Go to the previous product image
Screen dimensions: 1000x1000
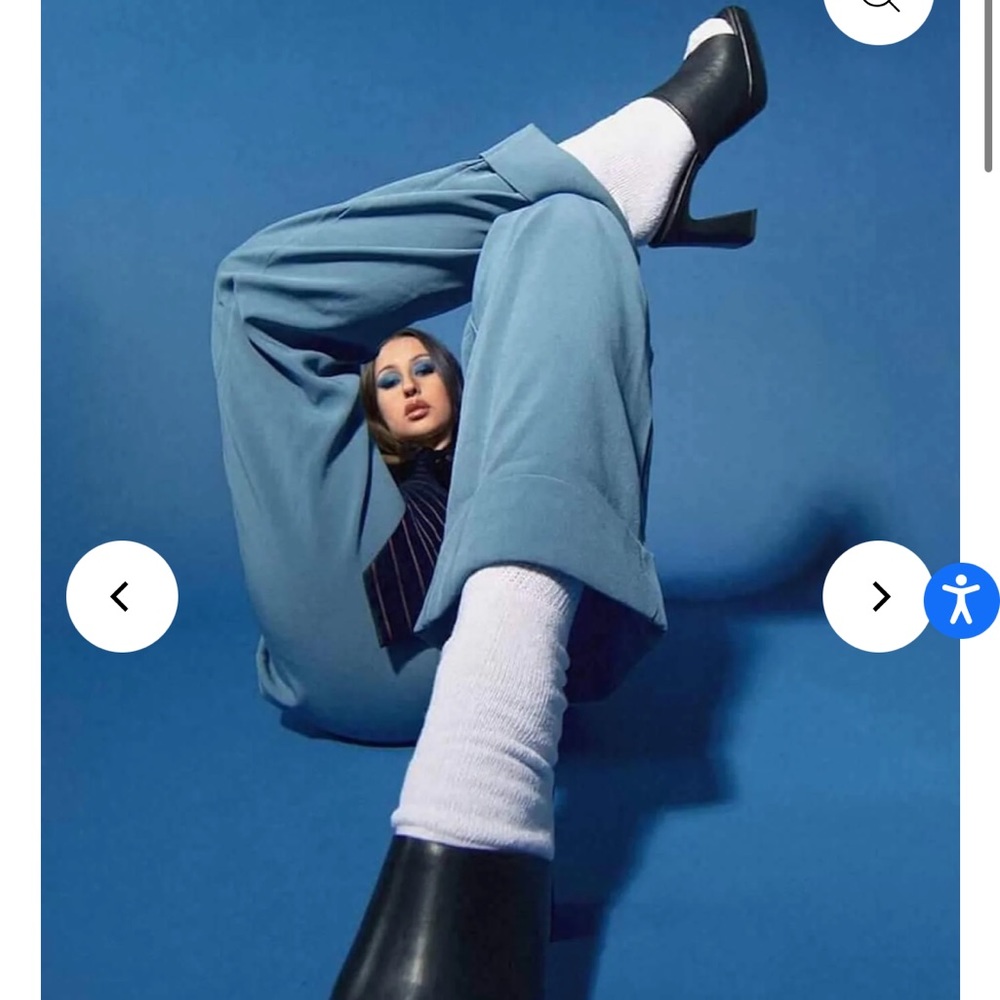click(122, 597)
